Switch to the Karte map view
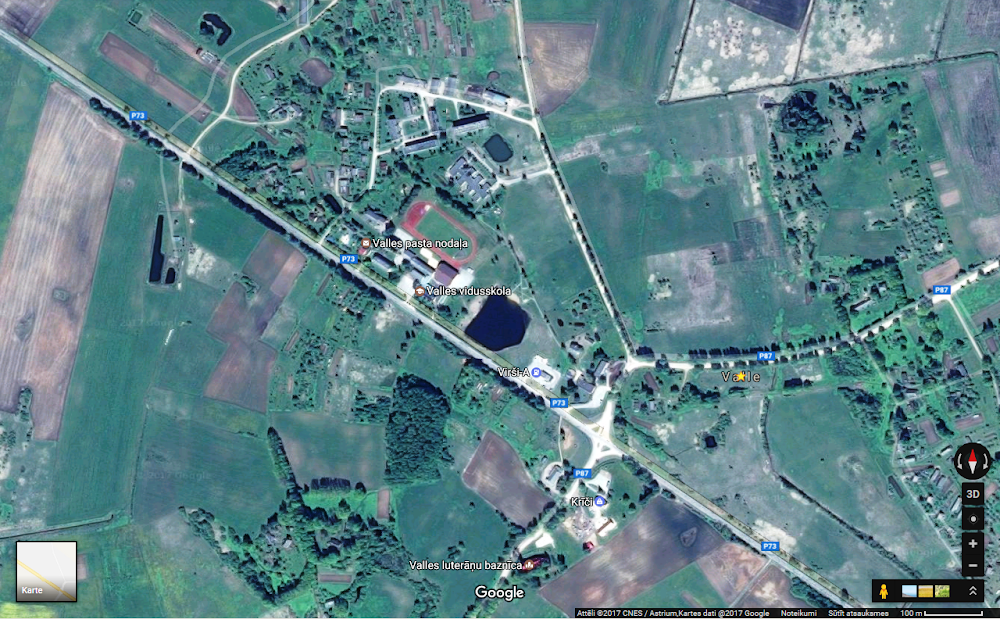The width and height of the screenshot is (1000, 619). tap(46, 572)
